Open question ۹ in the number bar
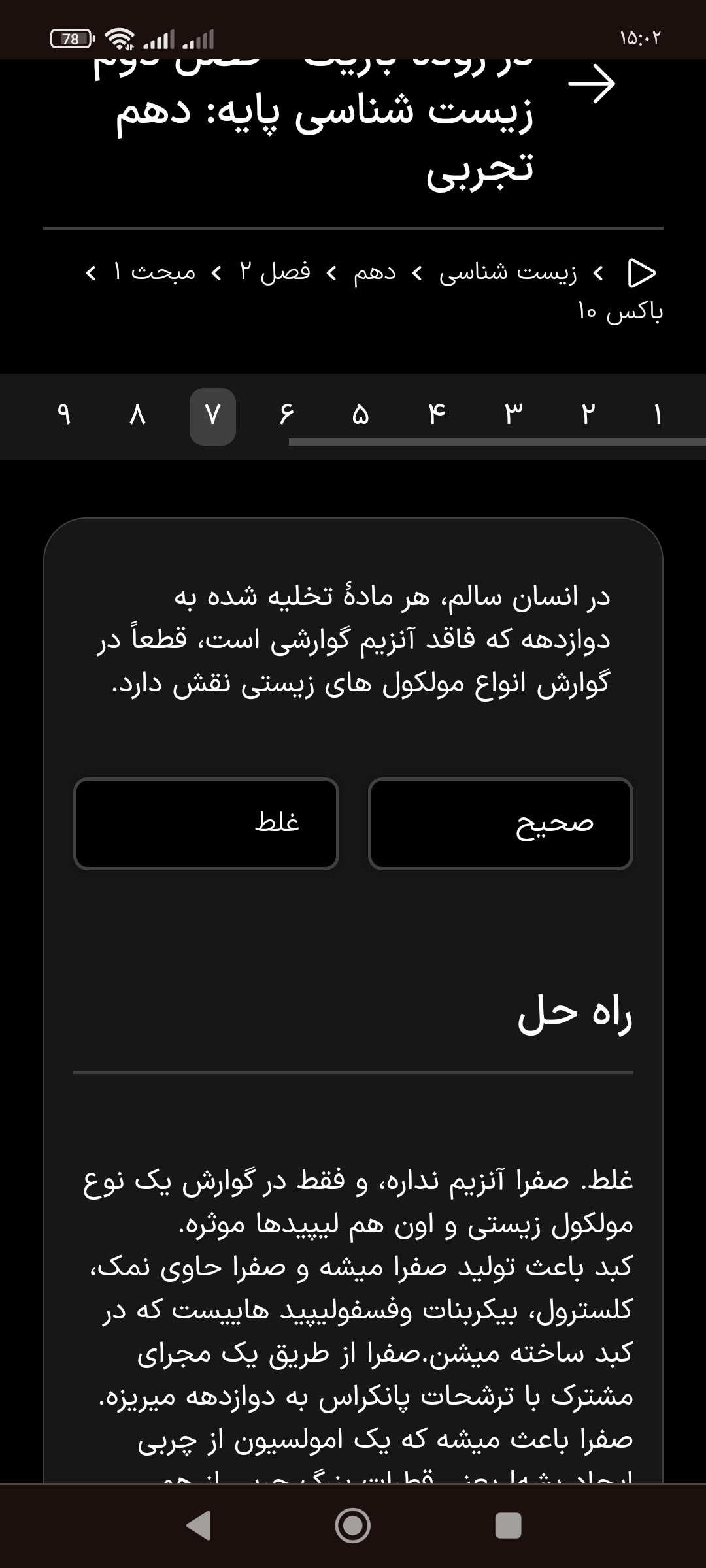706x1568 pixels. click(x=63, y=416)
